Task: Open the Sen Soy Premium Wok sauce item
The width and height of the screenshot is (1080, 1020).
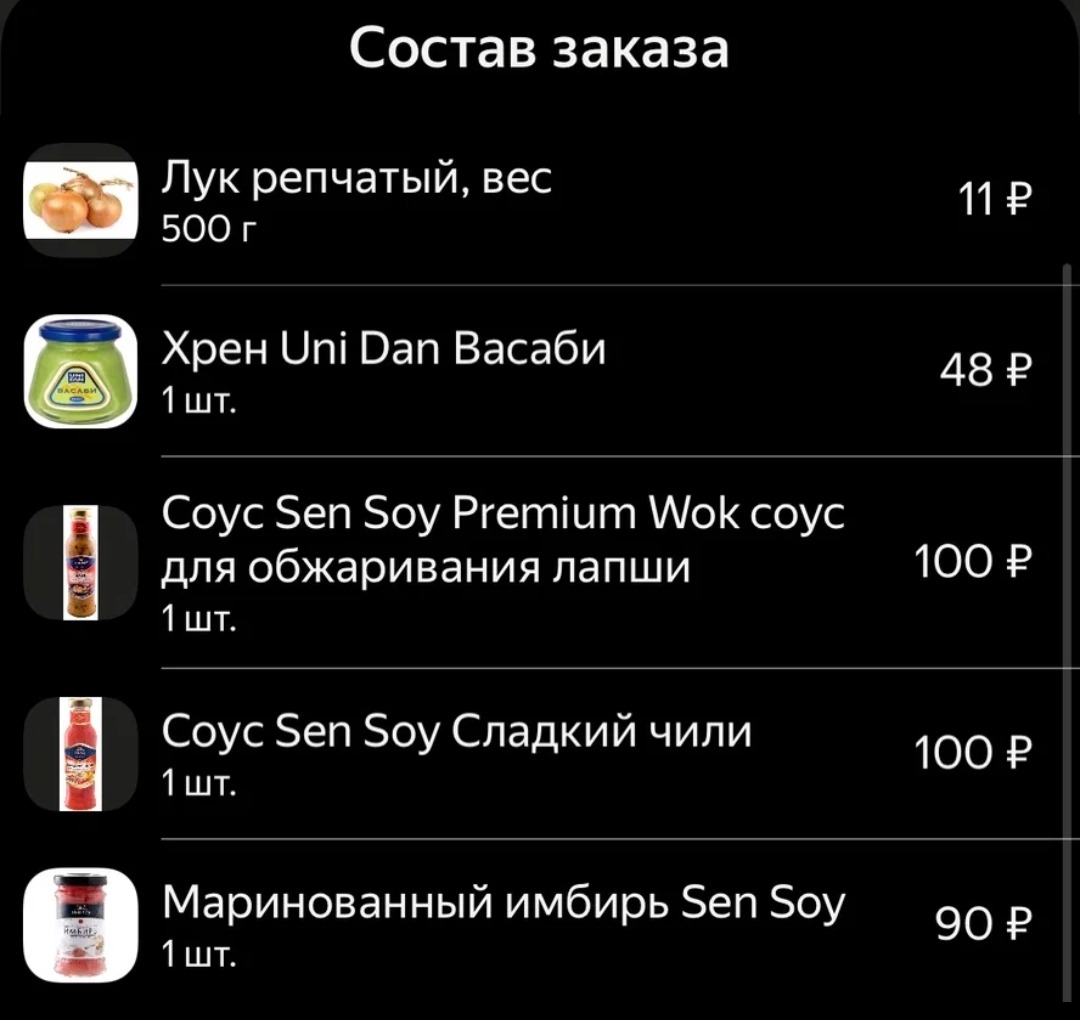Action: point(504,542)
